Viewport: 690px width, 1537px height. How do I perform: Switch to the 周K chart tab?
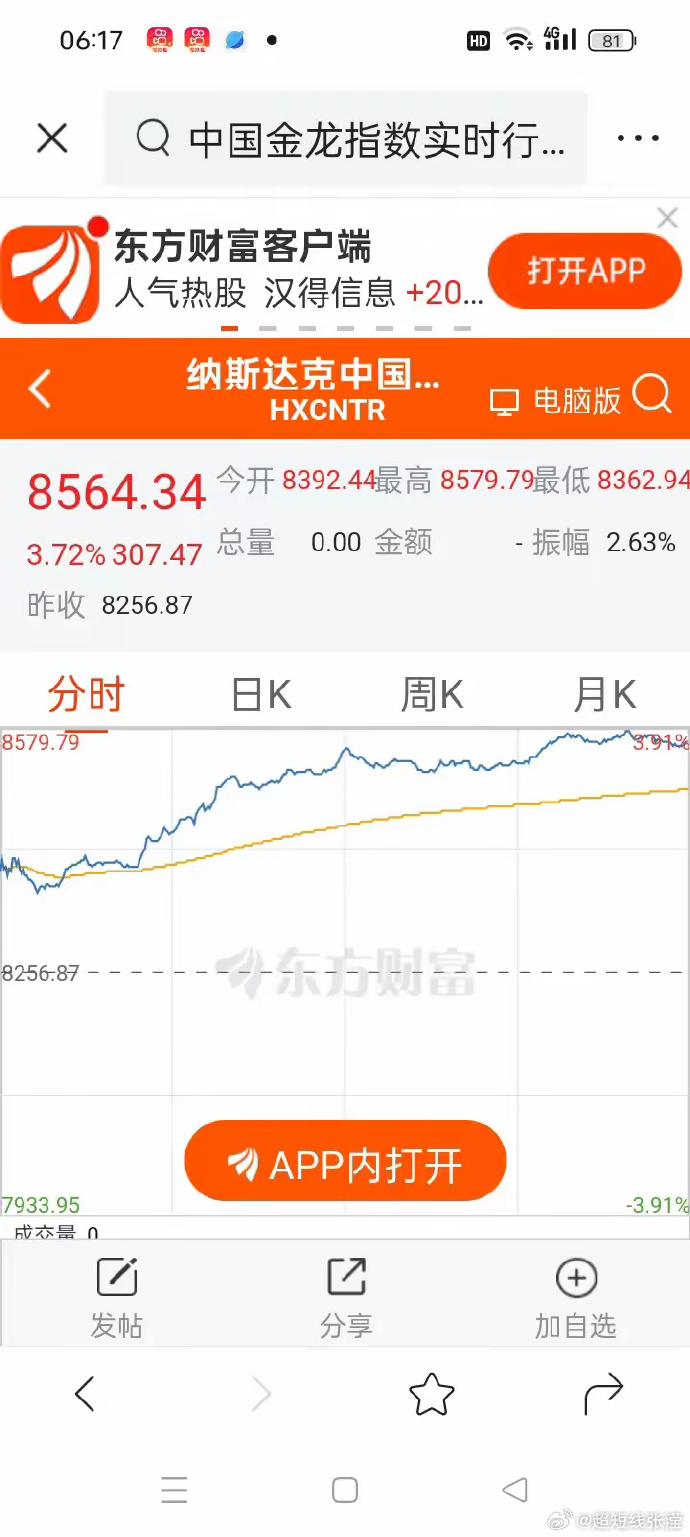(432, 694)
